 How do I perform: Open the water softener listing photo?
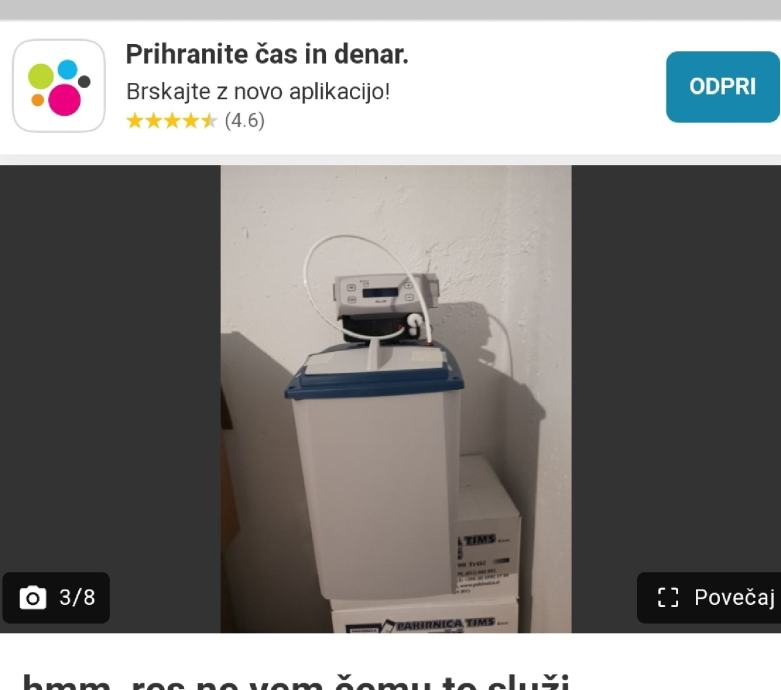[x=395, y=398]
